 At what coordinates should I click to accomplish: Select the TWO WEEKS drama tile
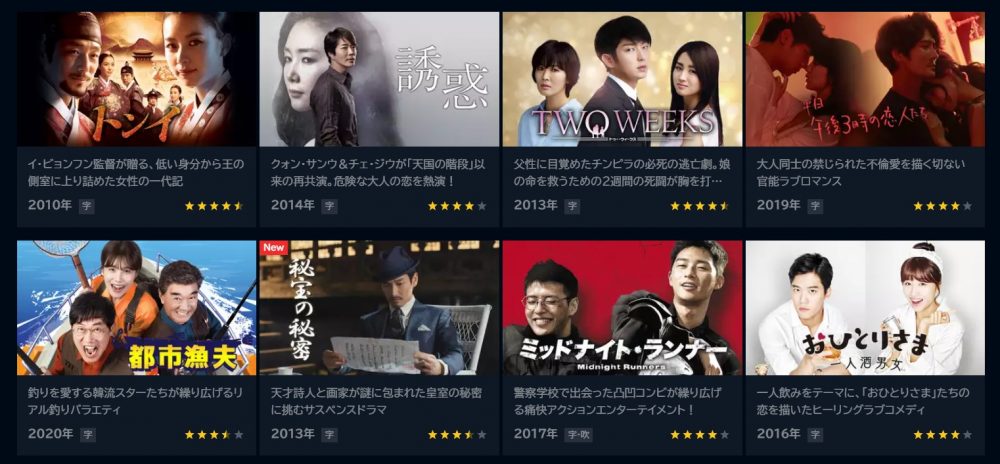622,80
